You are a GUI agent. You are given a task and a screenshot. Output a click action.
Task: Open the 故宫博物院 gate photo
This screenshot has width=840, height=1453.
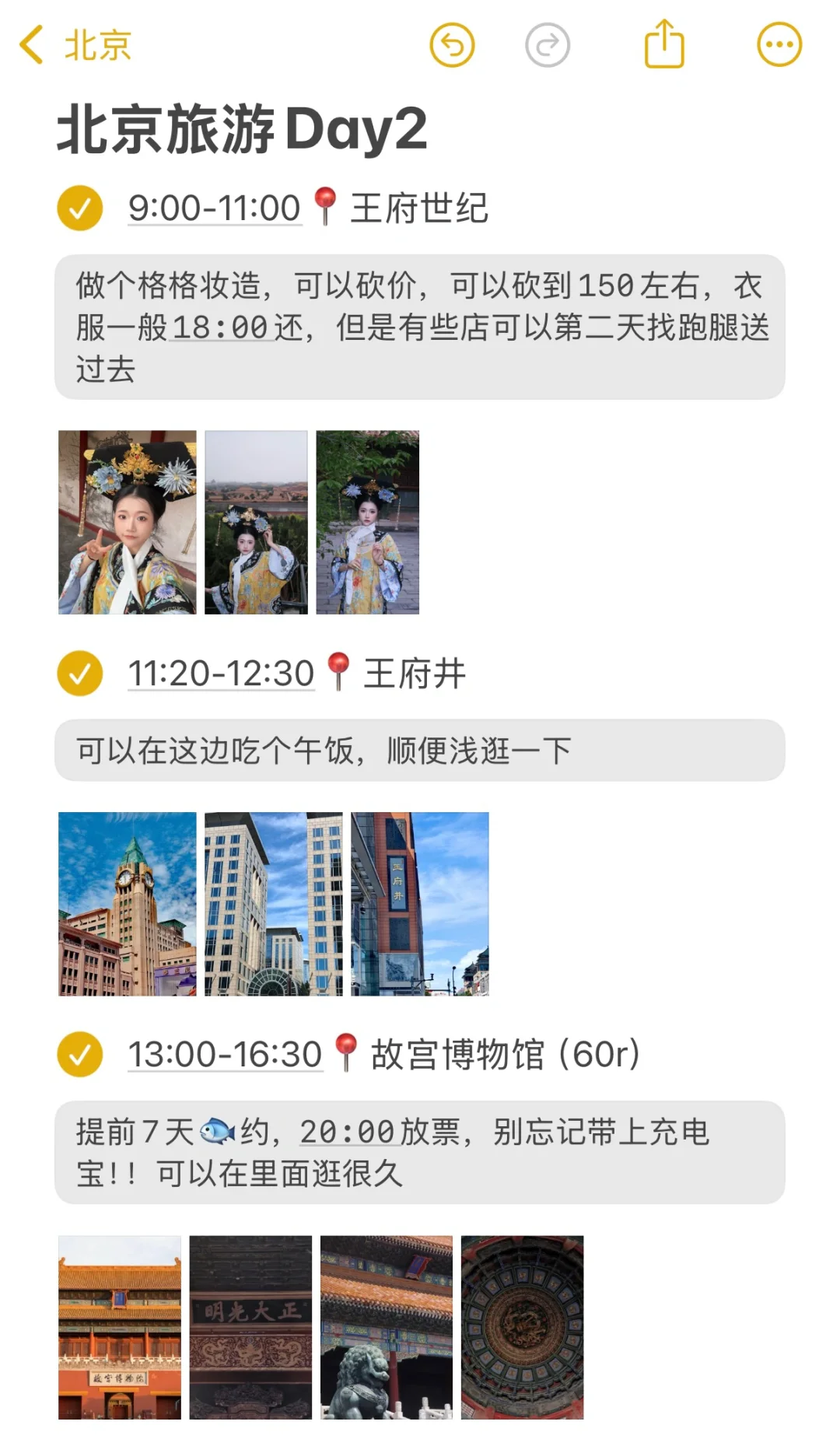pos(120,1327)
